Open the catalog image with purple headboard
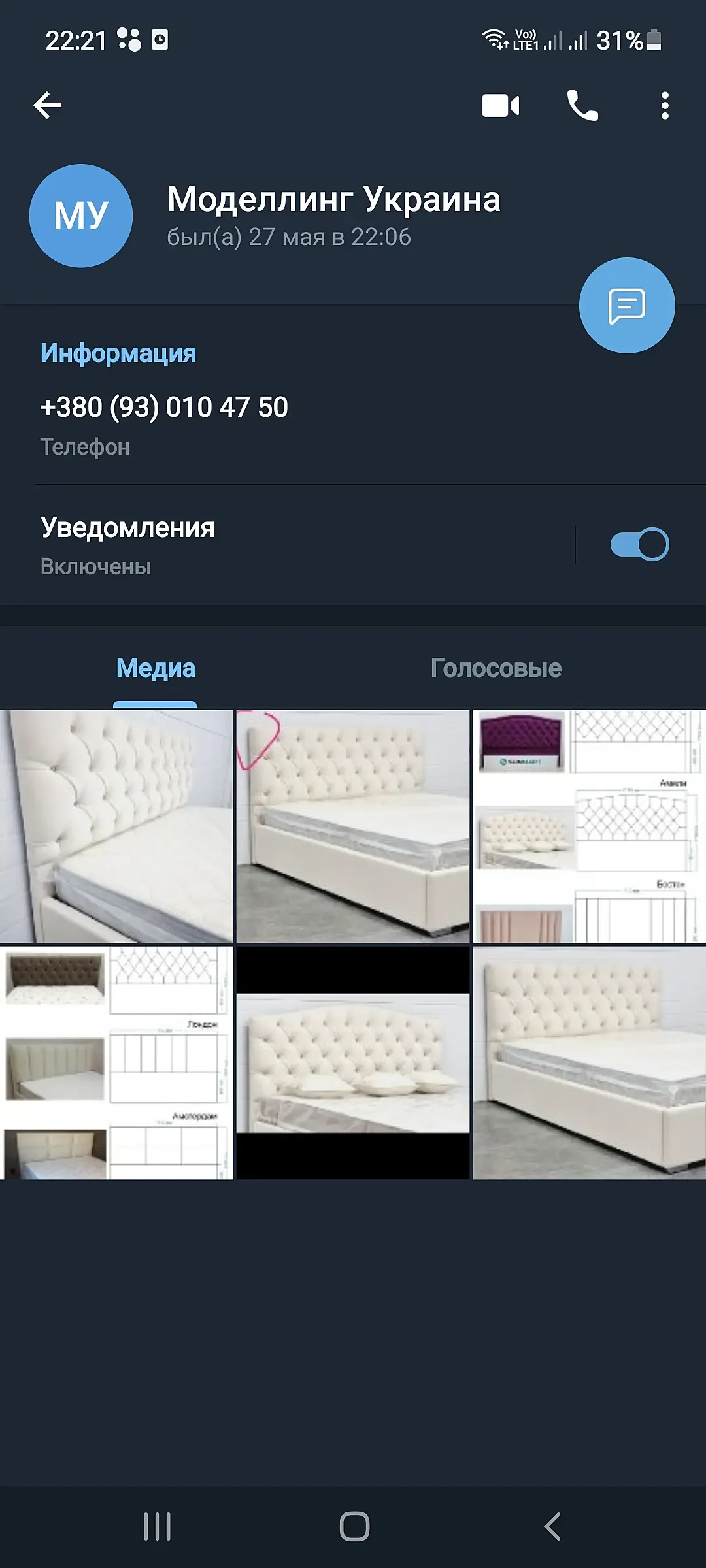Viewport: 706px width, 1568px height. (589, 826)
